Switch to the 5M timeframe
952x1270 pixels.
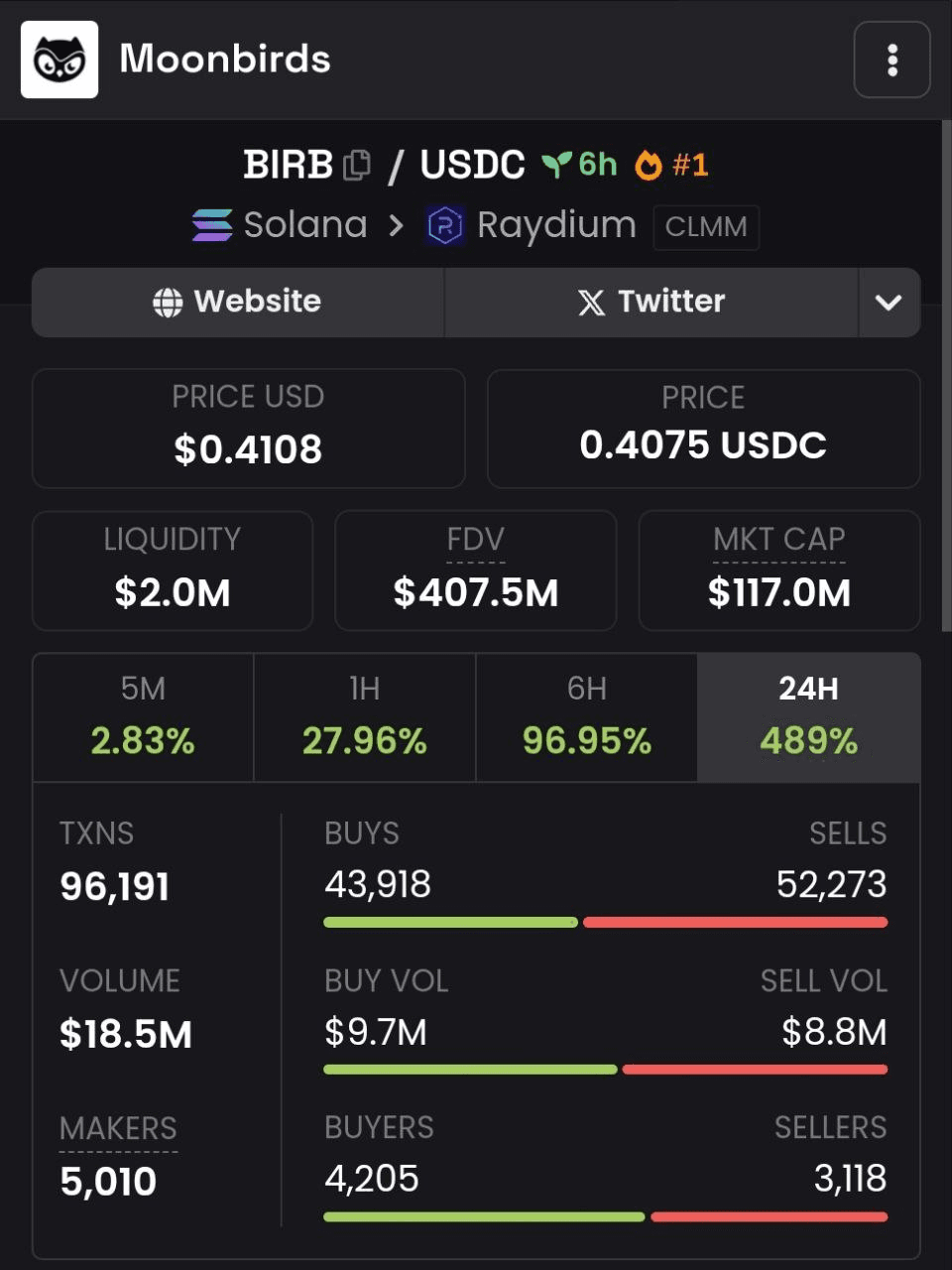tap(143, 716)
